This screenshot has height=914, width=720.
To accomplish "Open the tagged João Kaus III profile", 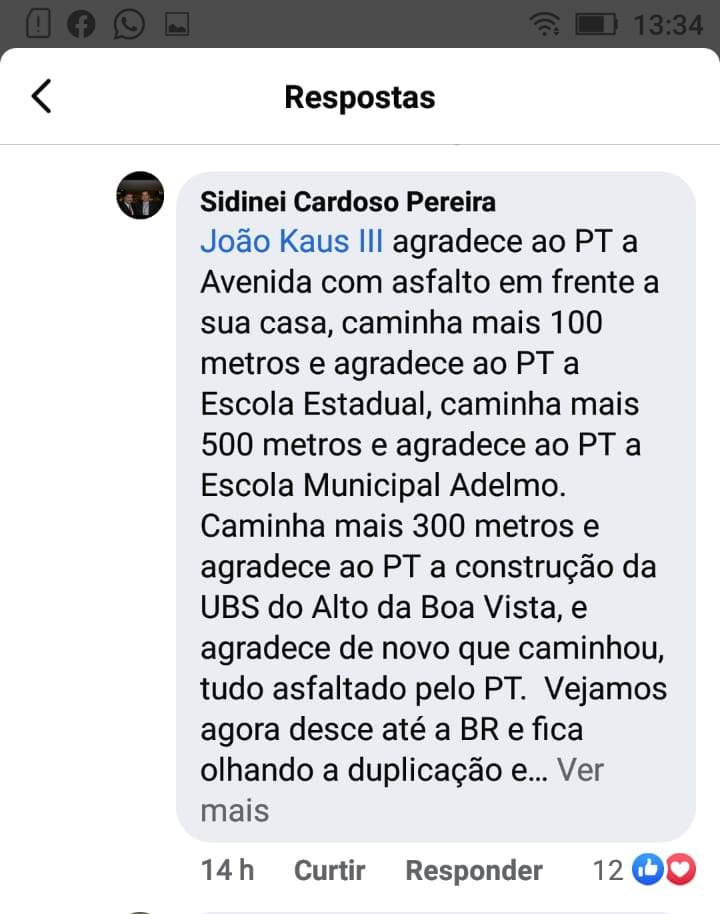I will click(x=292, y=242).
